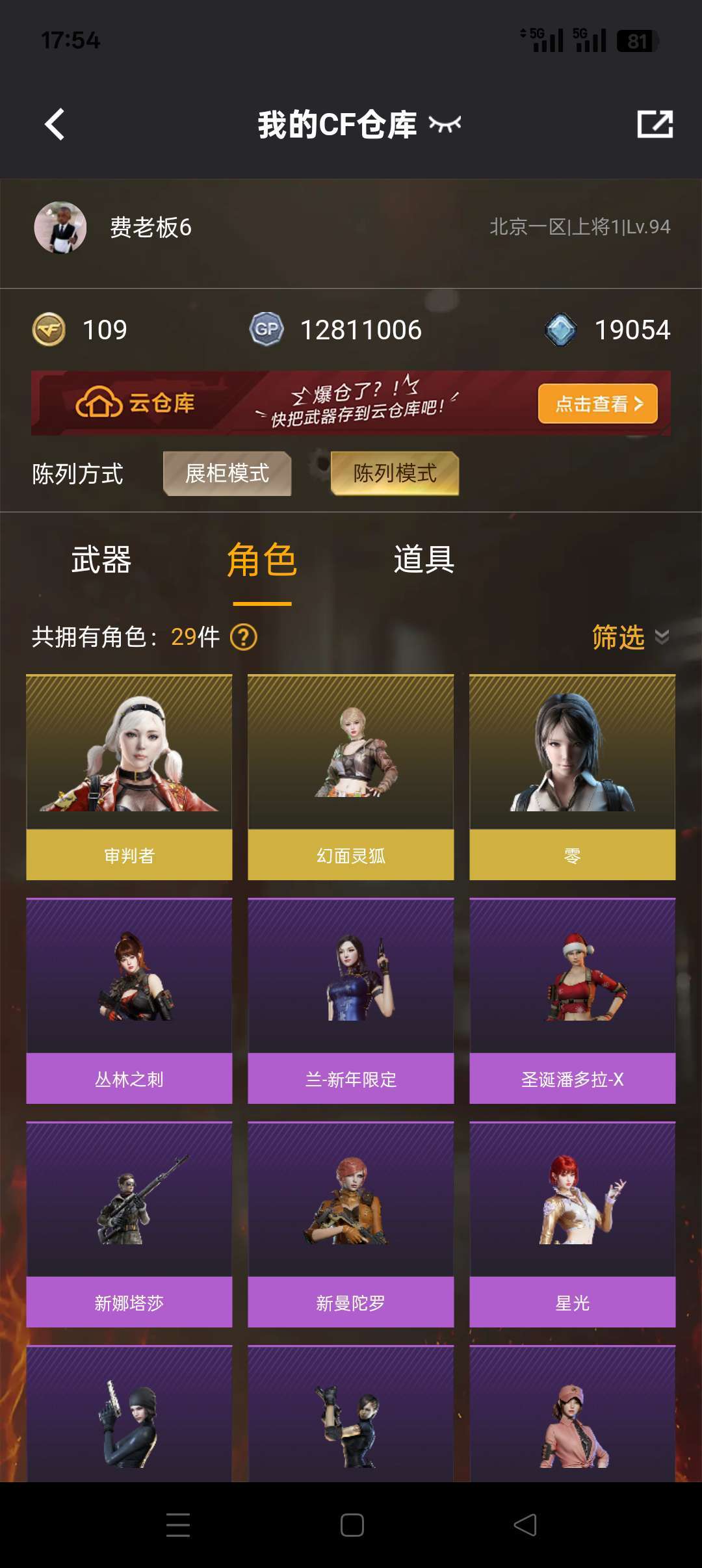Open the 新娜塔莎 character card

(129, 1224)
